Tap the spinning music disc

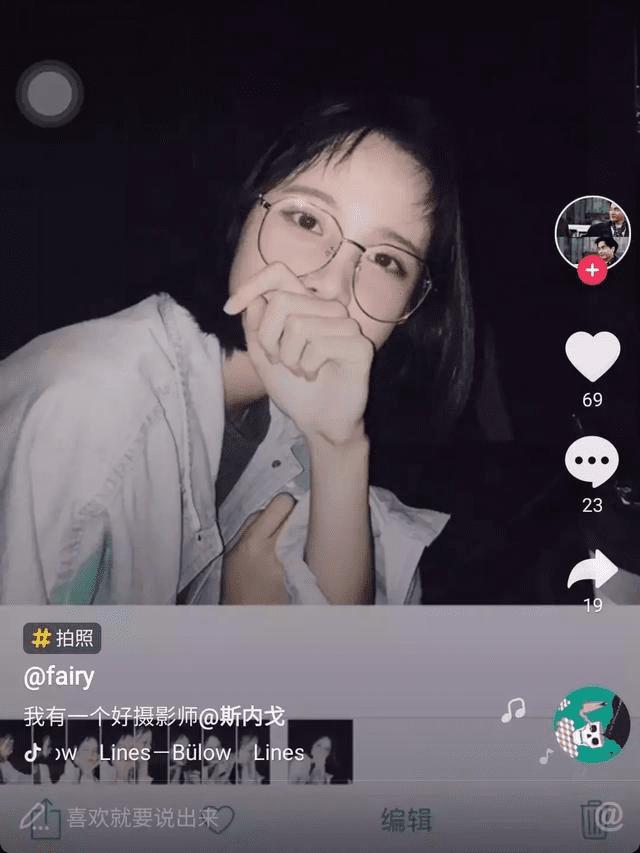click(592, 724)
